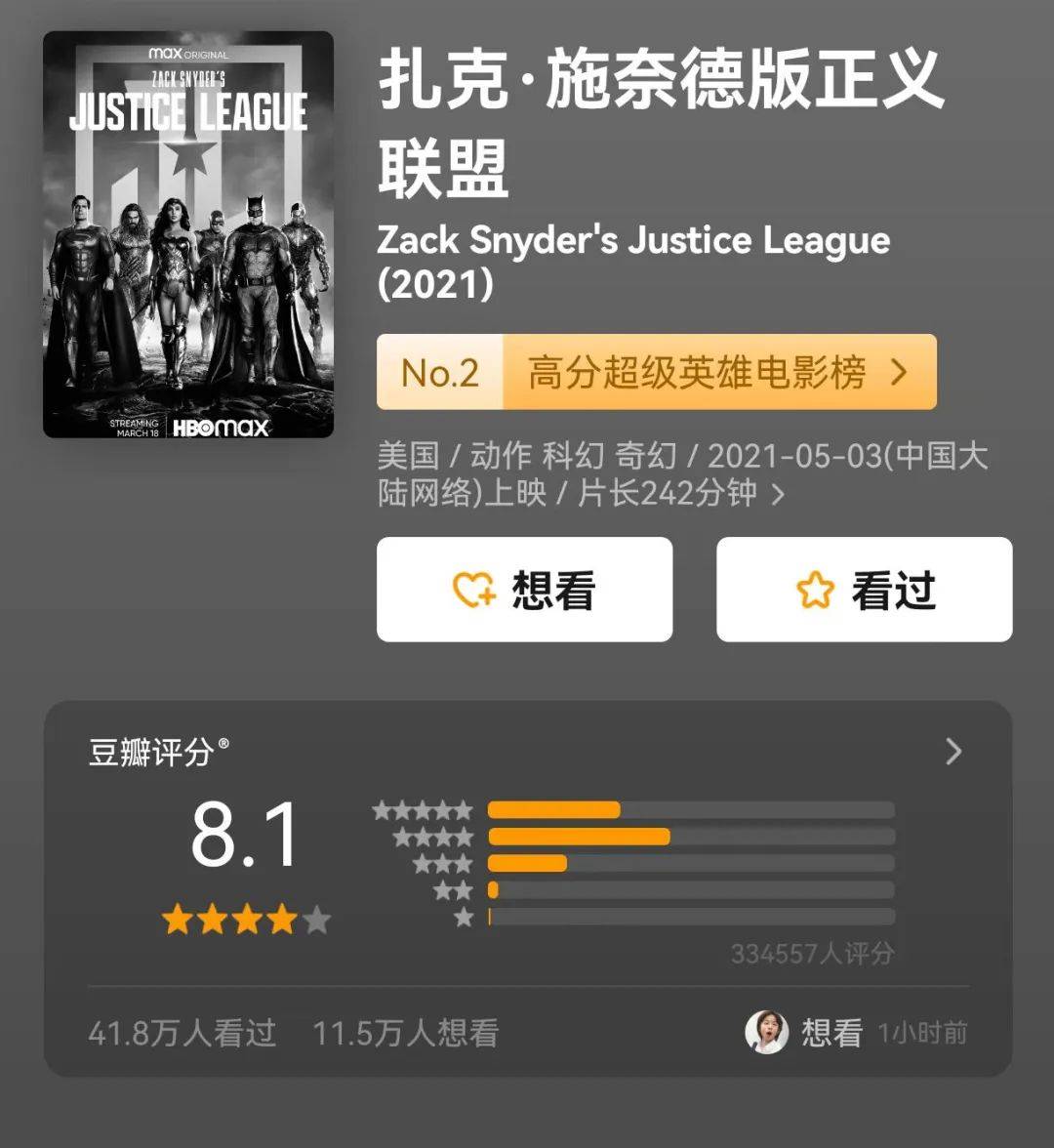Mark the movie as 看过
The height and width of the screenshot is (1148, 1054).
pos(863,588)
